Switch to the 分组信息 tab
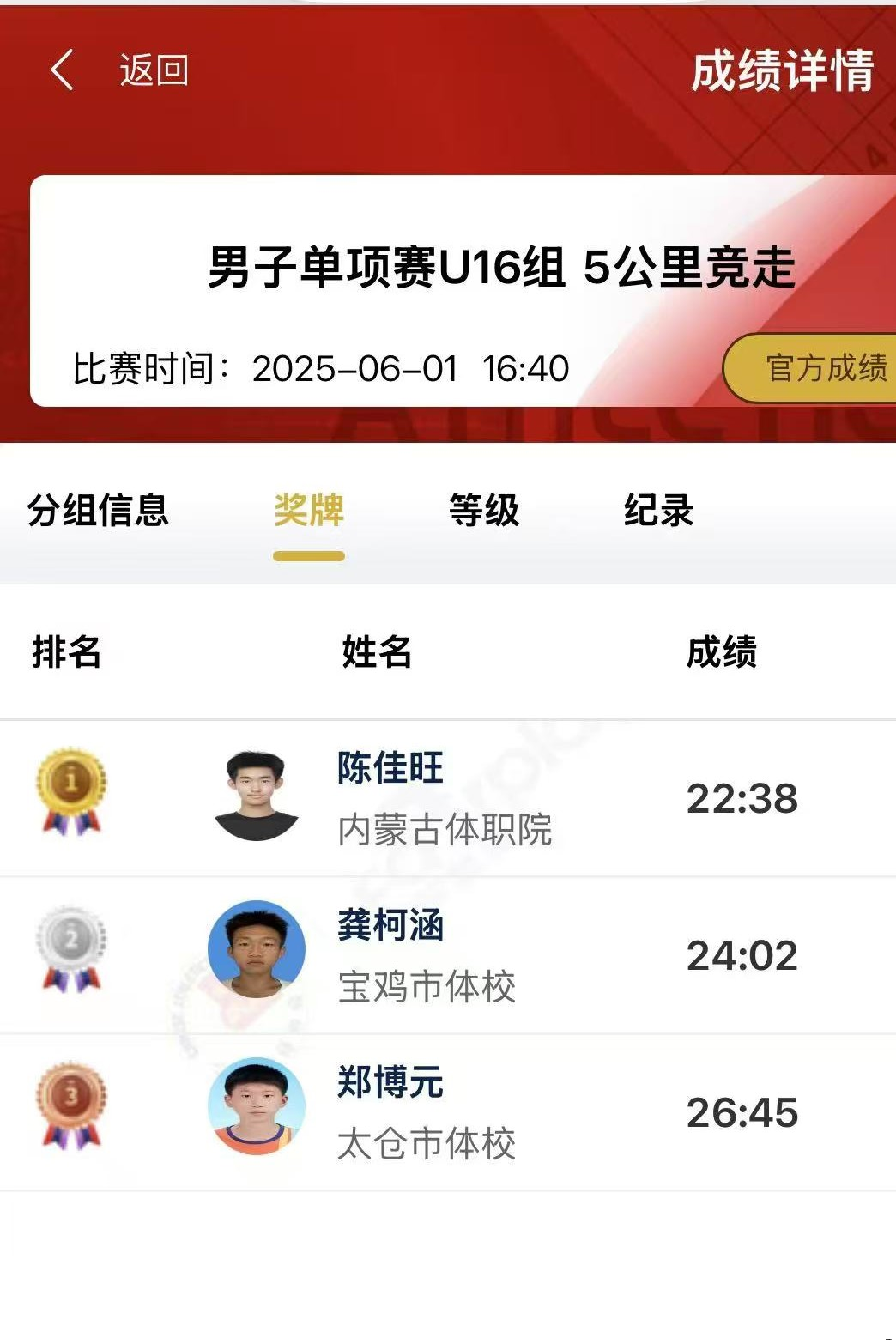Viewport: 896px width, 1344px height. click(98, 511)
